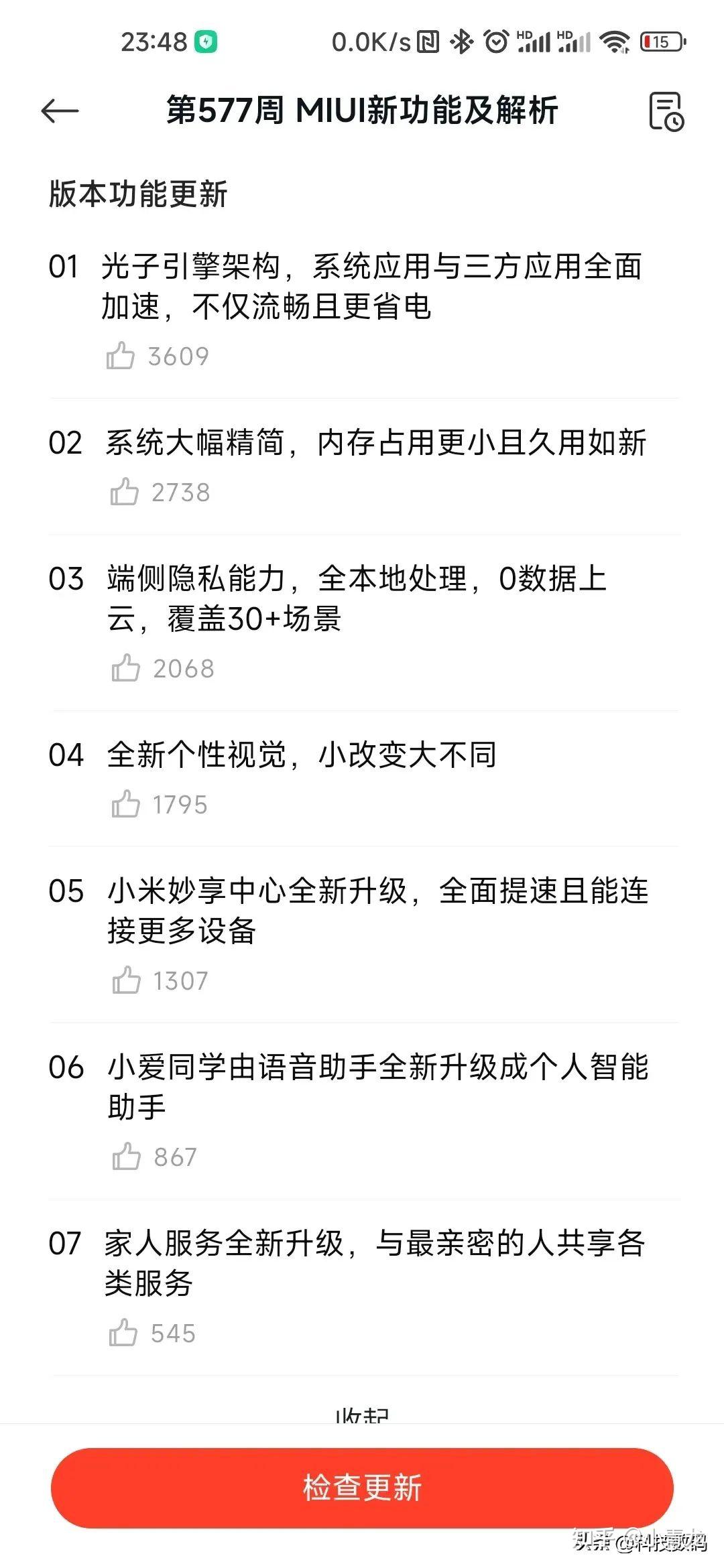
Task: Like the 小爱同学 feature item
Action: (x=126, y=1157)
